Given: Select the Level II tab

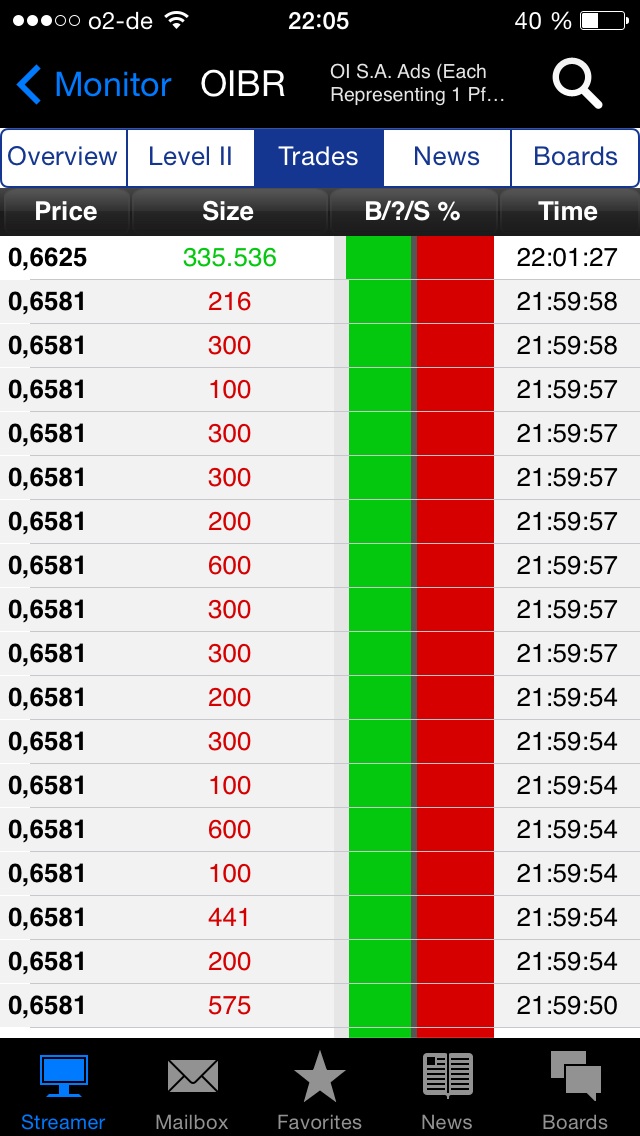Looking at the screenshot, I should [190, 157].
